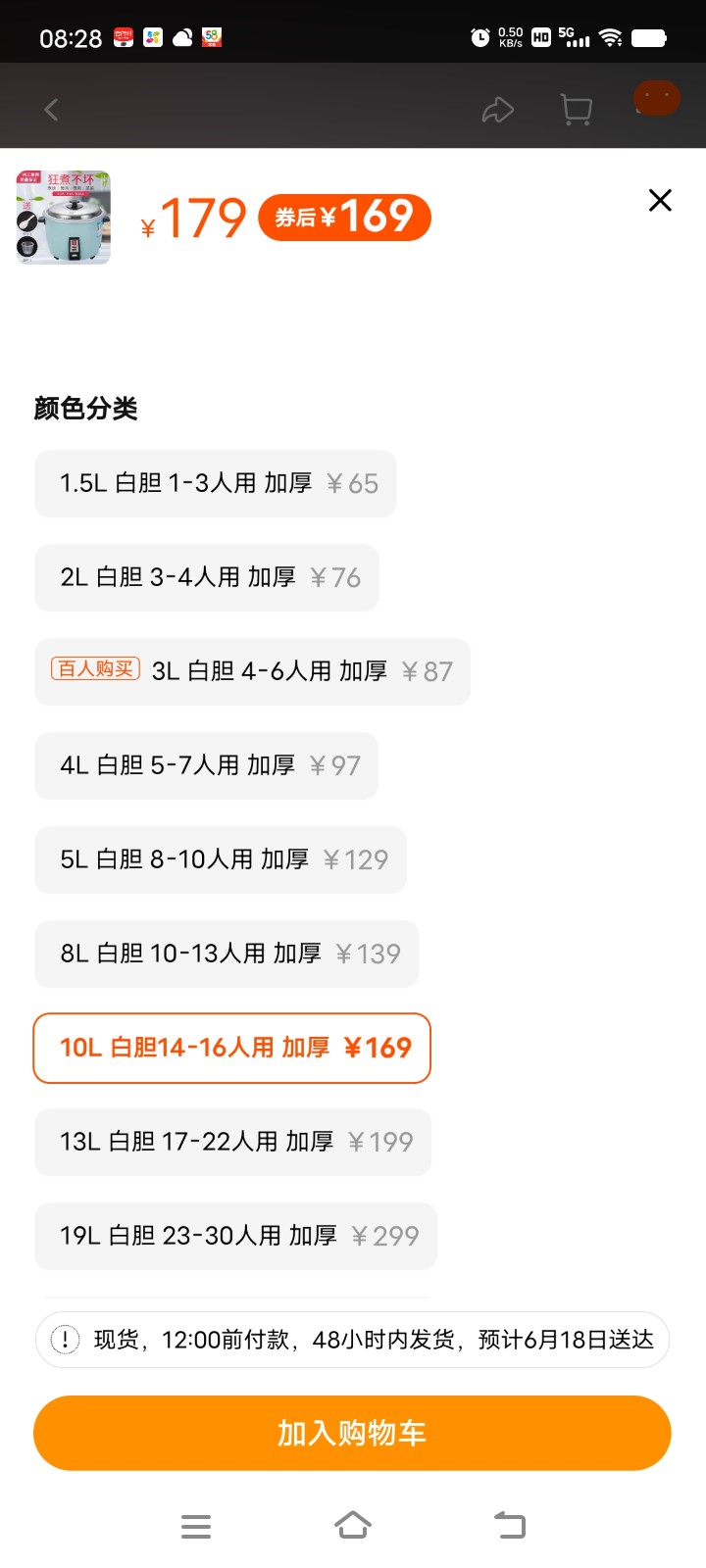Screen dimensions: 706x1568
Task: Tap the selected 10L 白胆14-16人用 option
Action: click(232, 1048)
